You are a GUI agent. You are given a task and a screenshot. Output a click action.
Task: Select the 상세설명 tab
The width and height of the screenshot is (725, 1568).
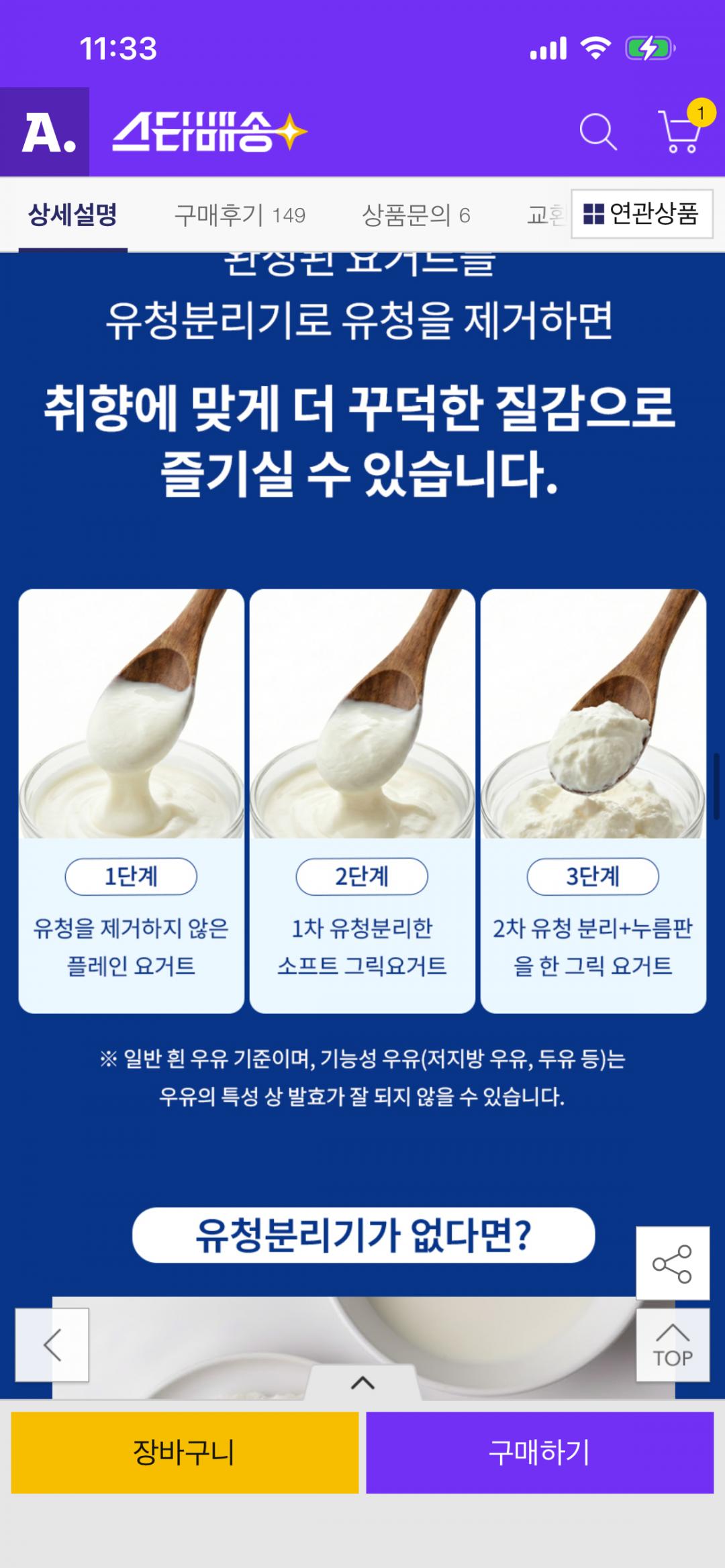(x=72, y=215)
